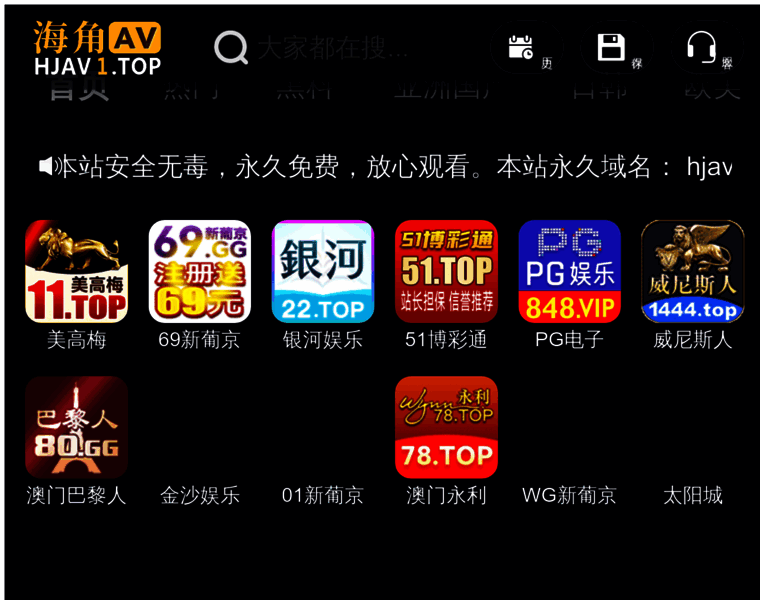
Task: Open the WG新葡京 link
Action: coord(569,495)
